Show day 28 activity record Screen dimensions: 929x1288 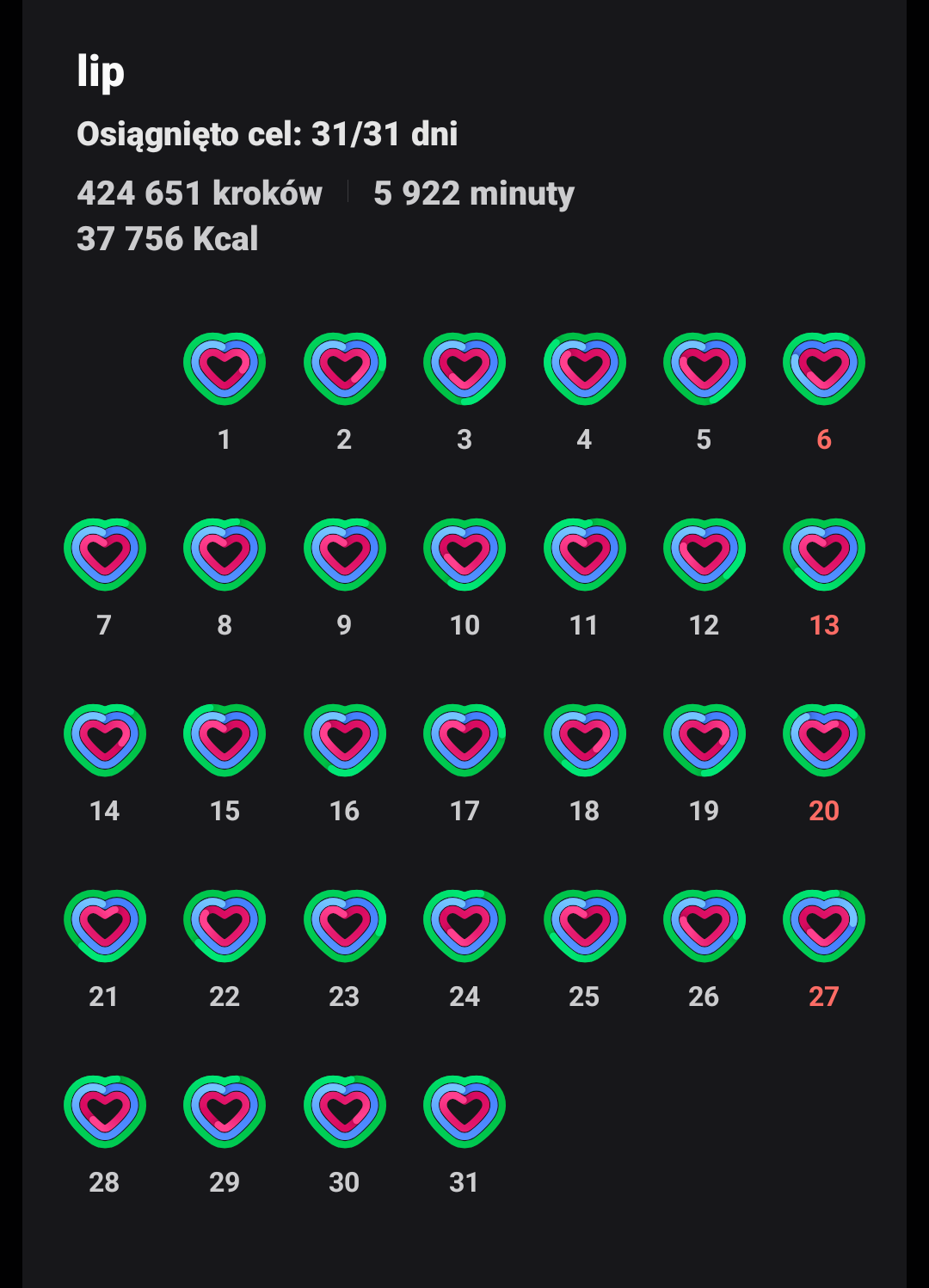point(105,1112)
